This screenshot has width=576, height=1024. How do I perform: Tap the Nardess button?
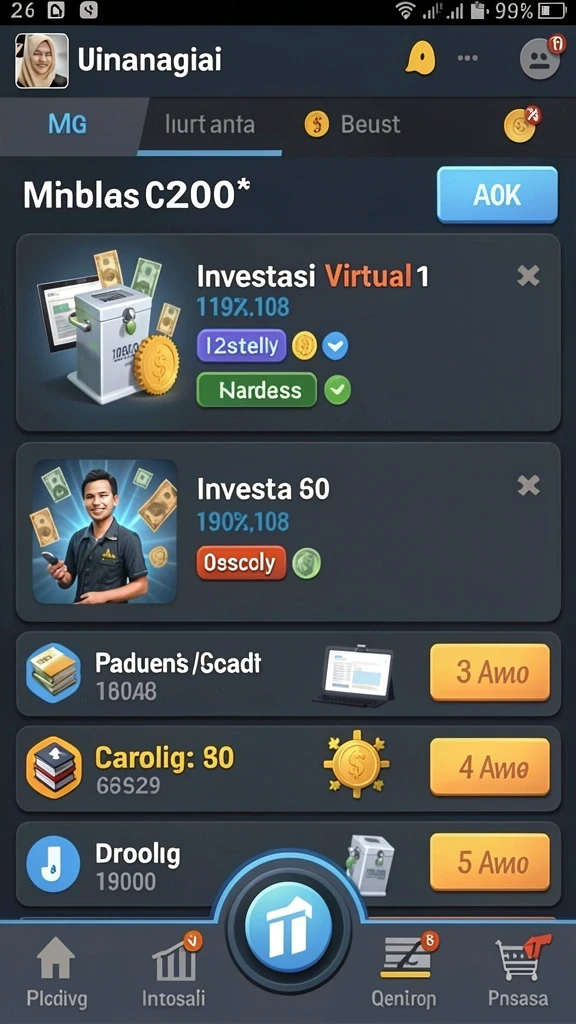pyautogui.click(x=256, y=391)
